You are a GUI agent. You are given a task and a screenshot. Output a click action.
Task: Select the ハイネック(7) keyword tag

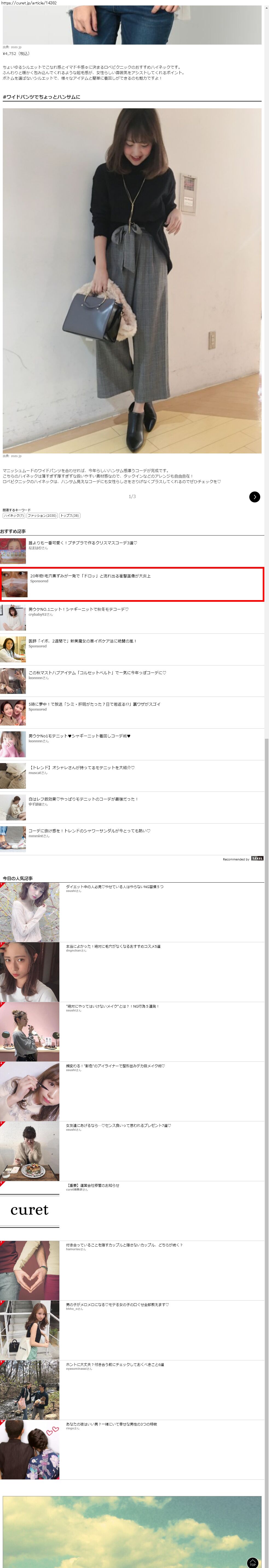tap(13, 516)
